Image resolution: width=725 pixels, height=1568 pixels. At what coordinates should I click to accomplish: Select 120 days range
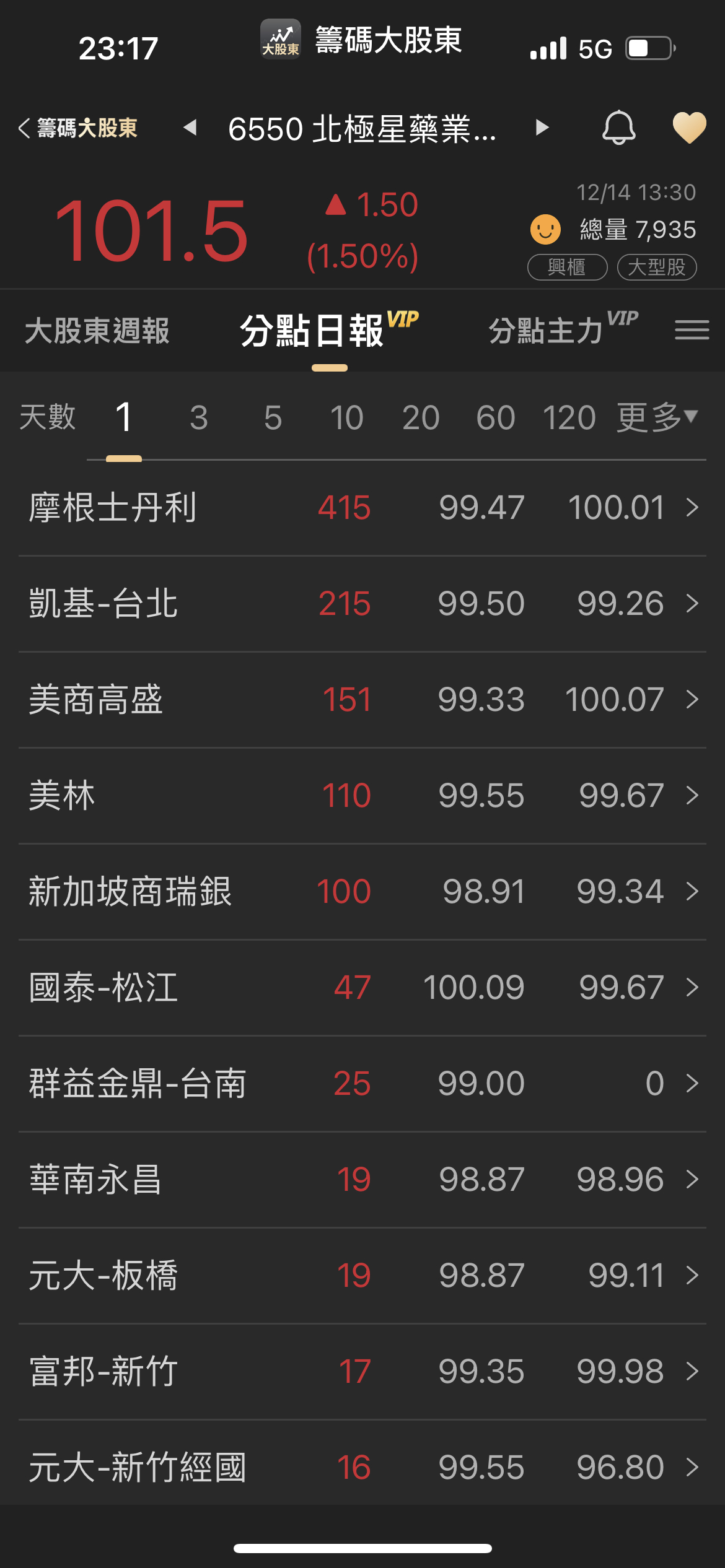click(x=569, y=417)
